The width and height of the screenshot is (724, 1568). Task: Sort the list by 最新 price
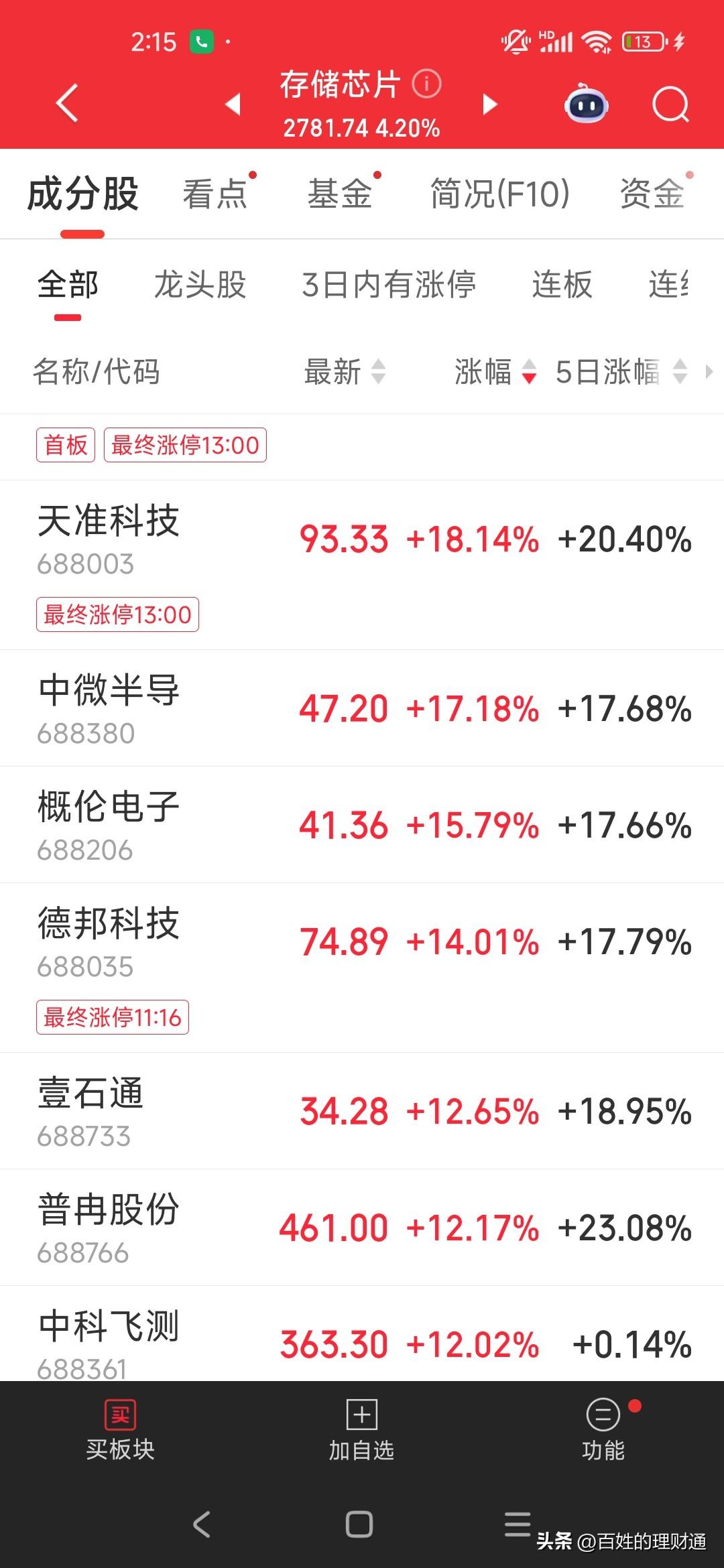(x=345, y=371)
